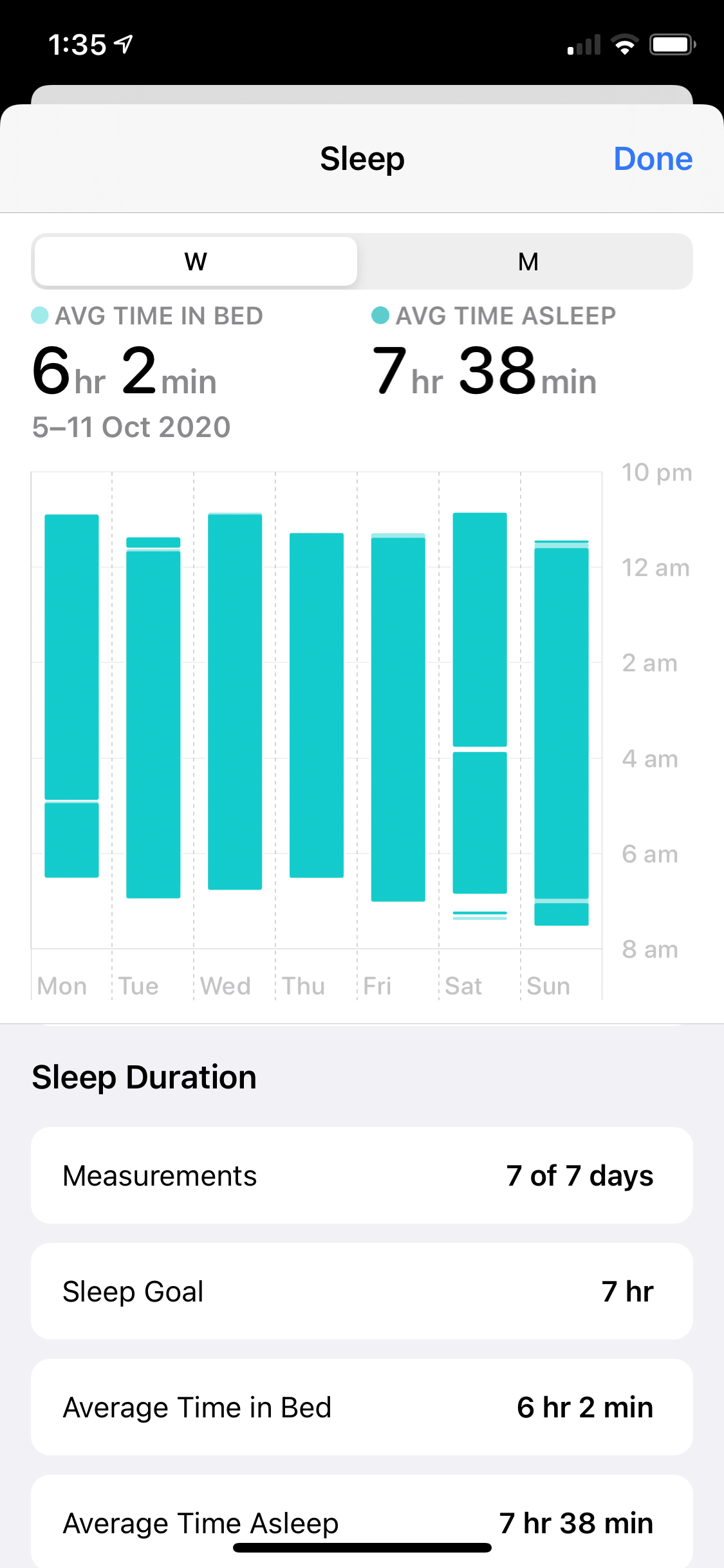Select the Sleep title at the top
The image size is (724, 1568).
tap(362, 158)
